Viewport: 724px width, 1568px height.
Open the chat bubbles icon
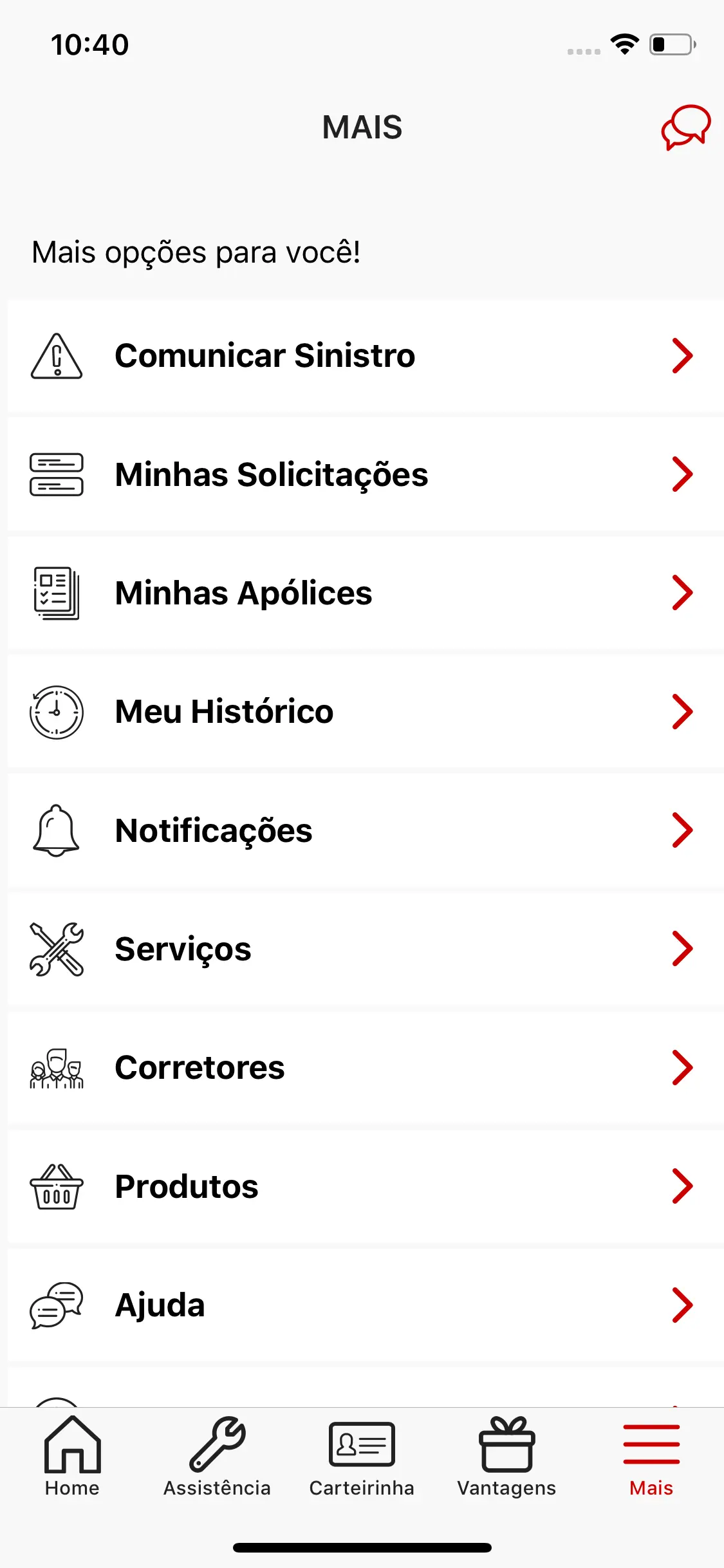click(x=685, y=127)
